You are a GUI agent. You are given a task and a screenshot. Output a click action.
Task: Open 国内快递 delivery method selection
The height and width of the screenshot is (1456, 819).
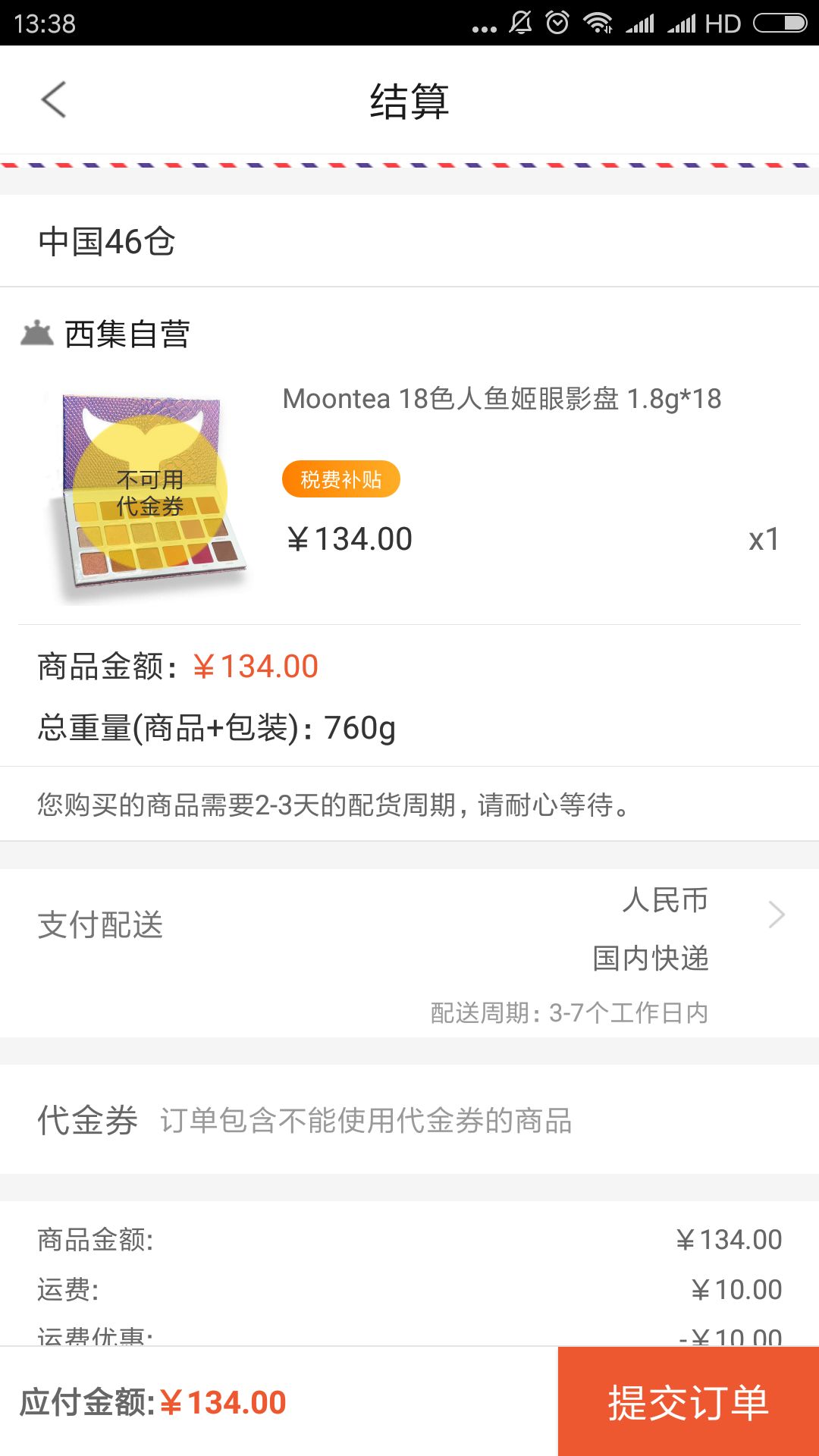pyautogui.click(x=651, y=958)
